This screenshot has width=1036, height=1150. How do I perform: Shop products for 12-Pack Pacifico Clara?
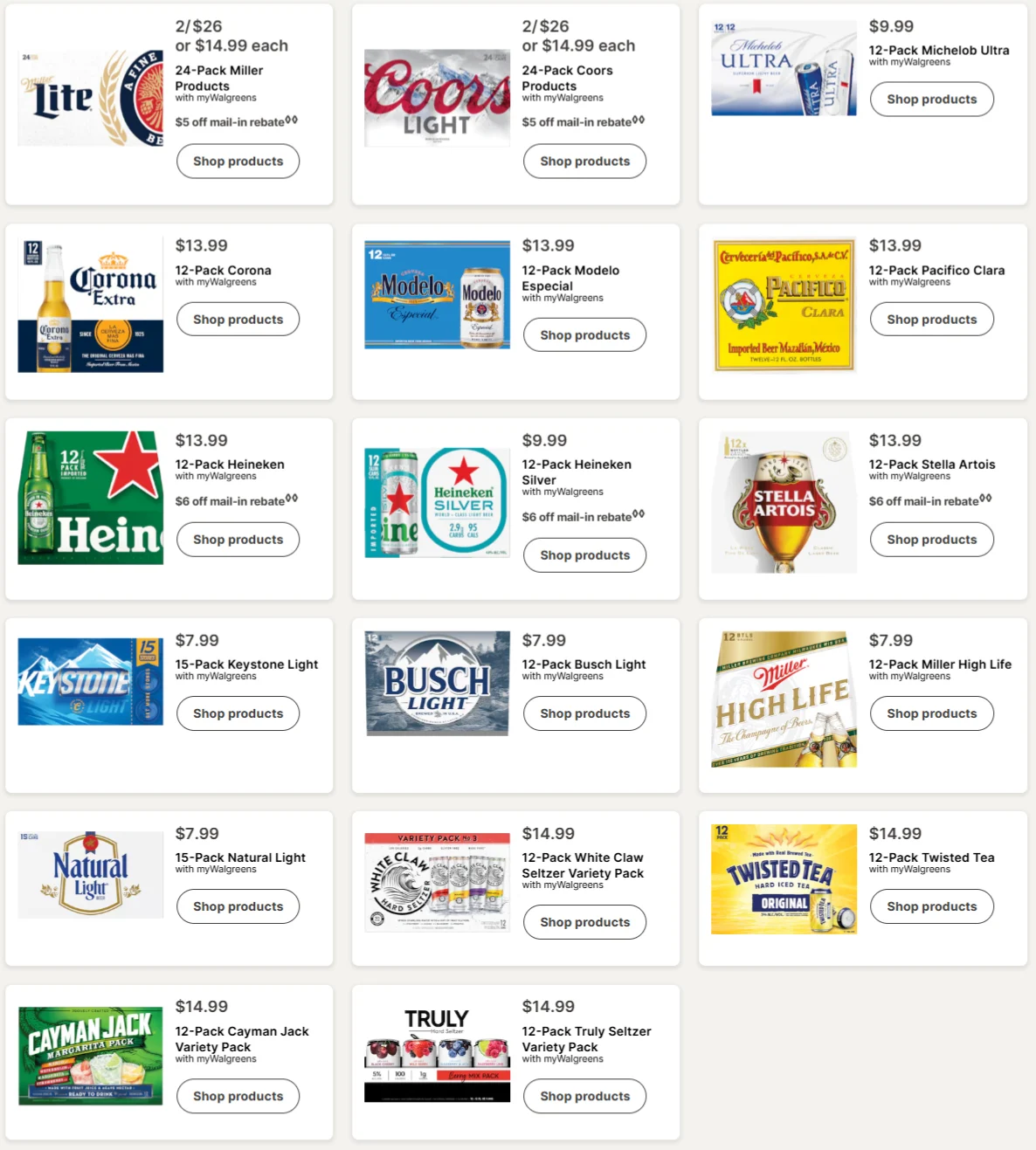(x=931, y=320)
